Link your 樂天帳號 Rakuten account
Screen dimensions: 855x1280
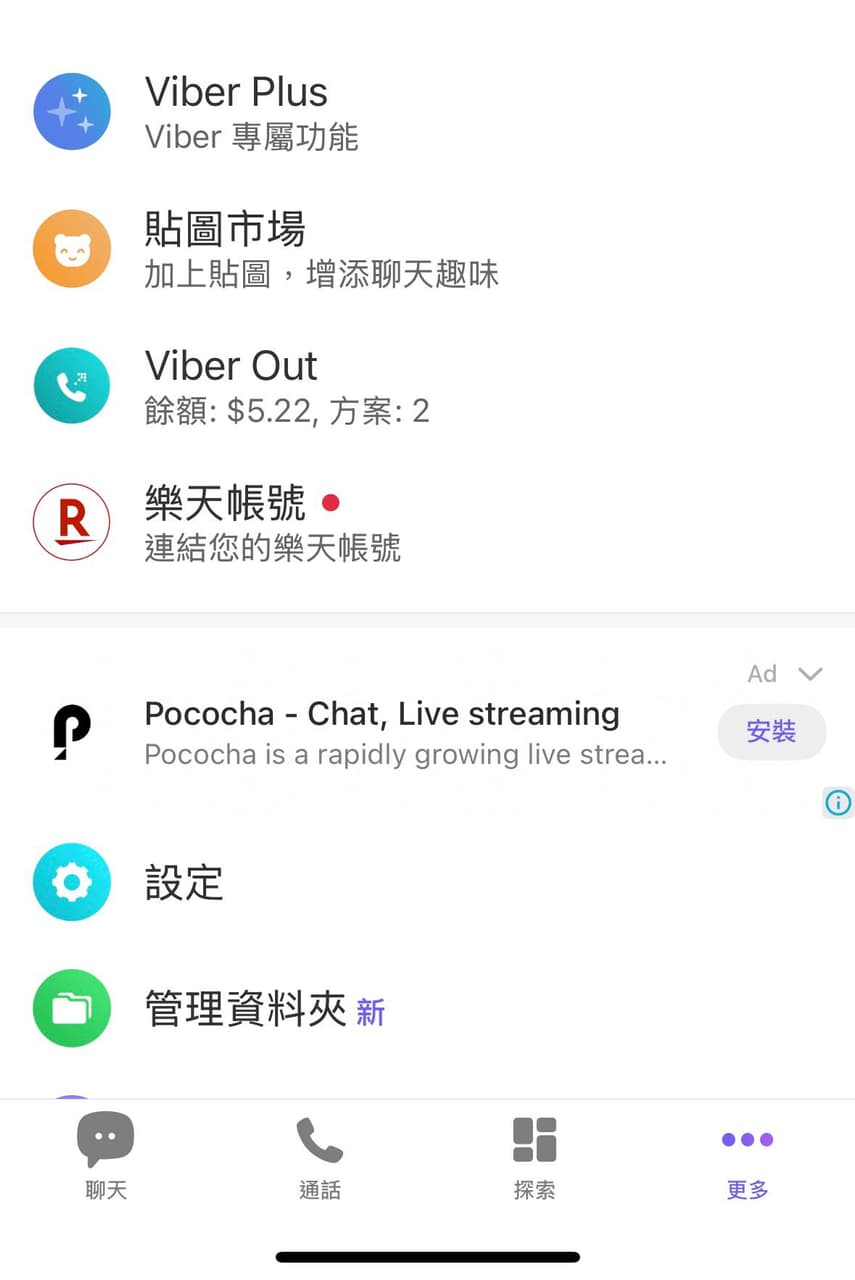click(x=225, y=522)
